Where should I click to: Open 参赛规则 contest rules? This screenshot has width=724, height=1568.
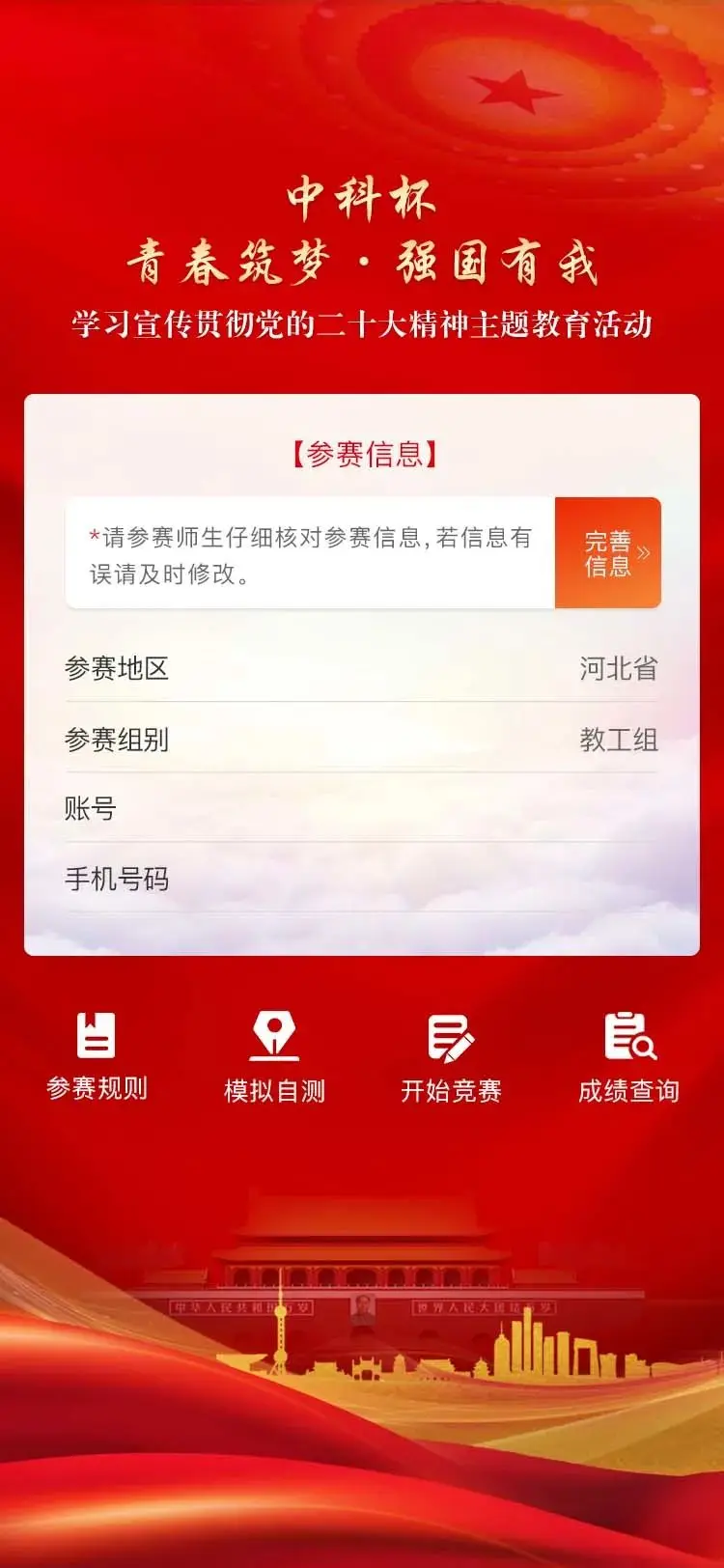coord(97,1056)
